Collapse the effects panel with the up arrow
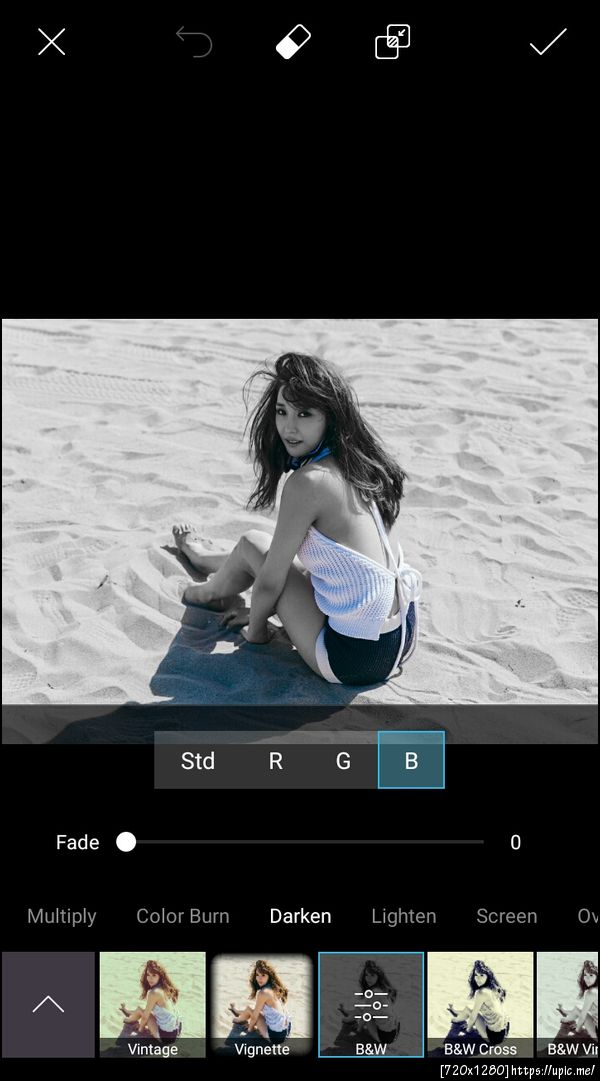Screen dimensions: 600x1081 pyautogui.click(x=48, y=1004)
